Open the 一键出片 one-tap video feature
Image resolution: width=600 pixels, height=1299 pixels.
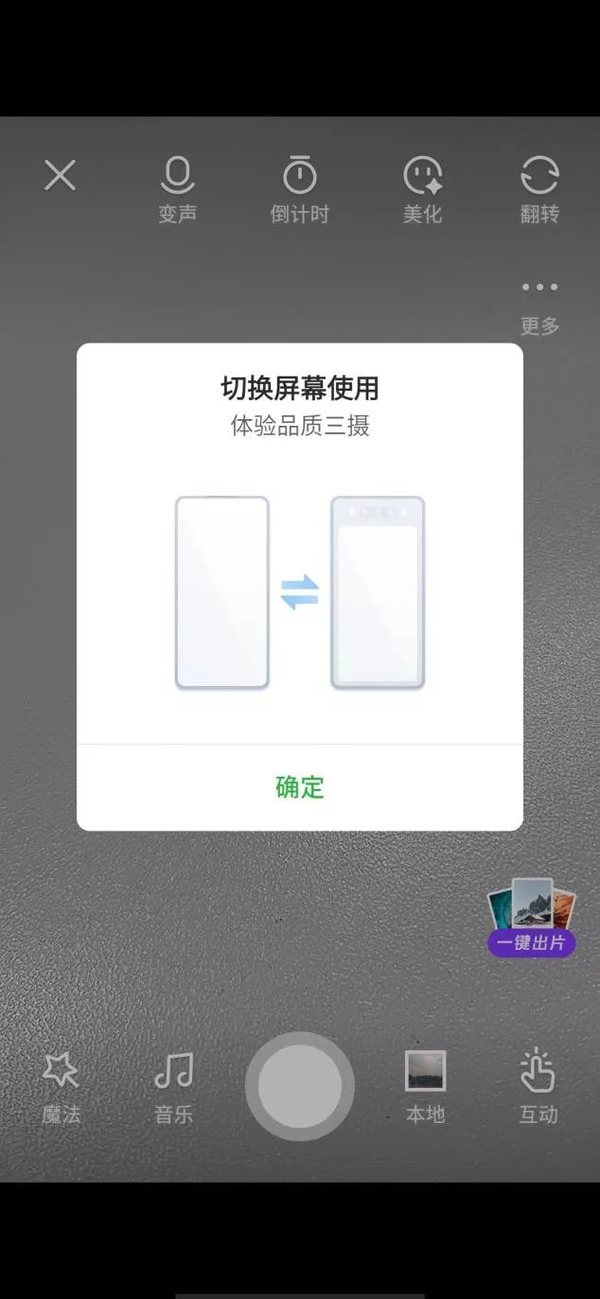coord(532,917)
